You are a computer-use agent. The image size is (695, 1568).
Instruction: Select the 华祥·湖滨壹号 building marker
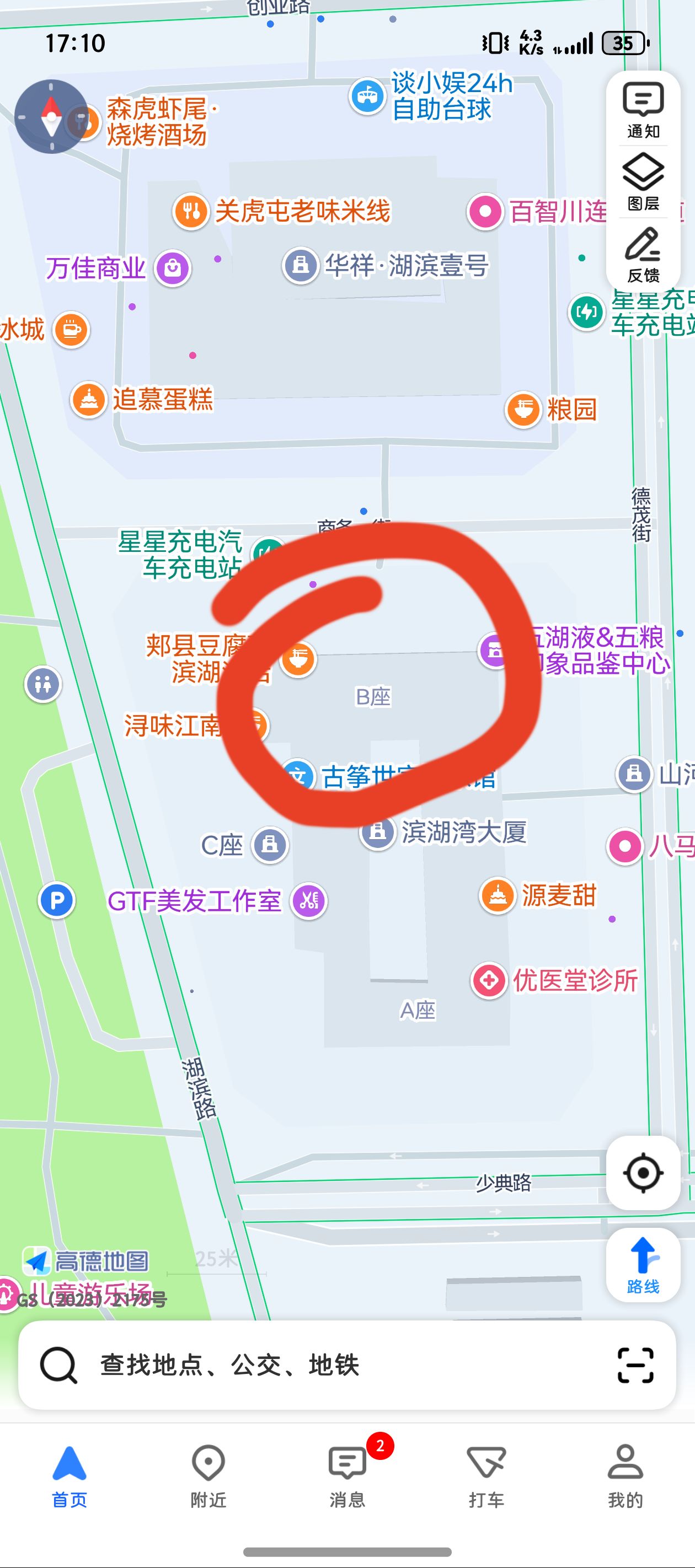tap(300, 265)
